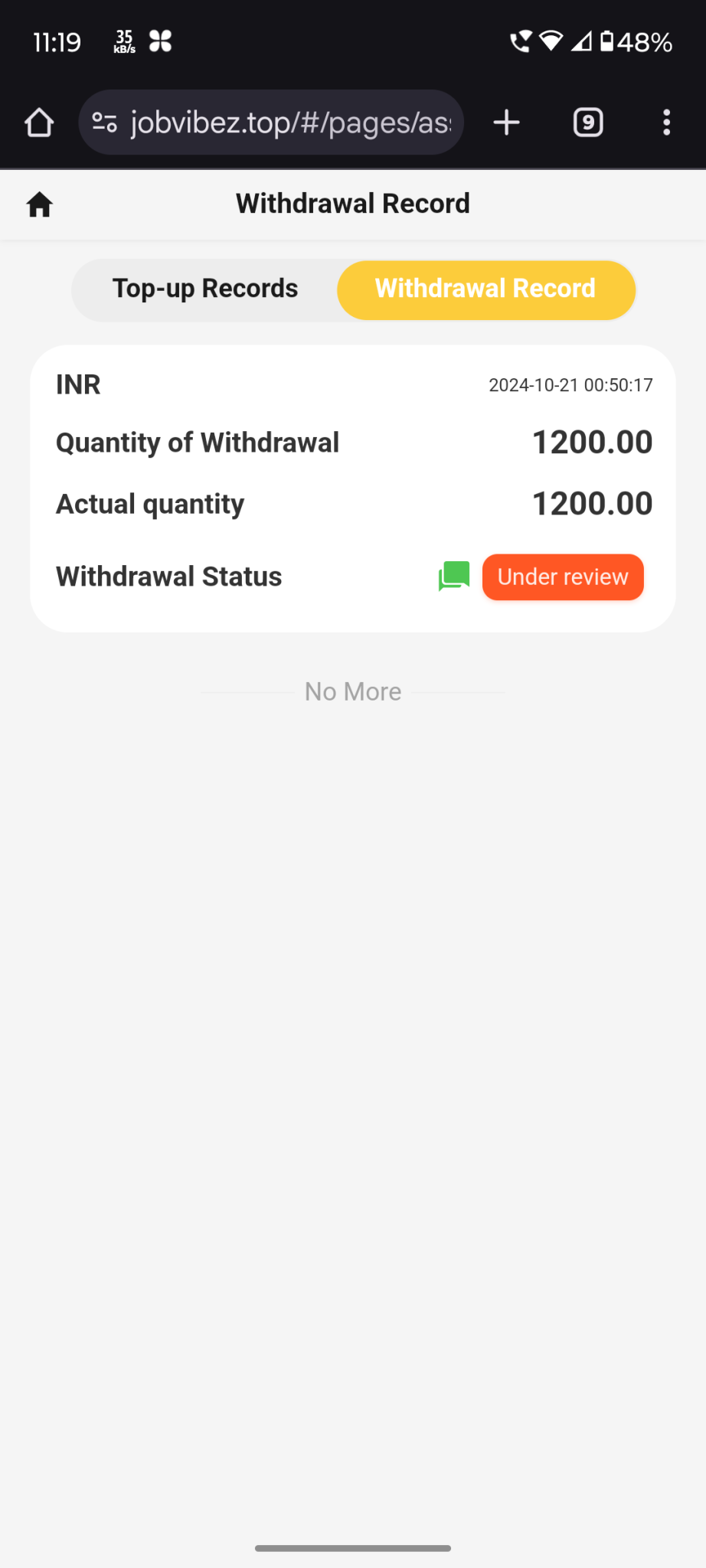Open the green chat icon beside Withdrawal Status
Image resolution: width=706 pixels, height=1568 pixels.
tap(454, 577)
